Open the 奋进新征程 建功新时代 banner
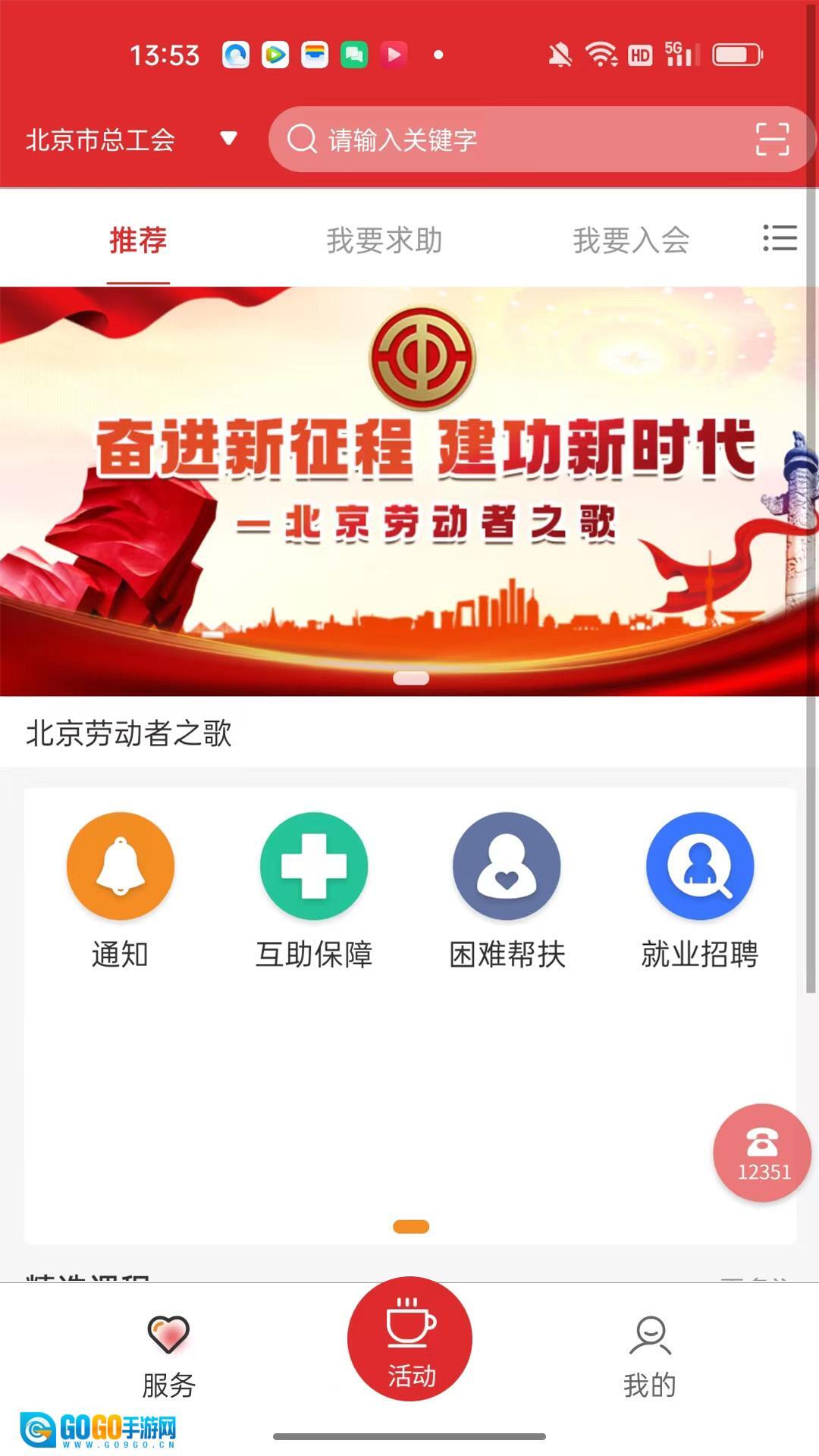 (409, 491)
